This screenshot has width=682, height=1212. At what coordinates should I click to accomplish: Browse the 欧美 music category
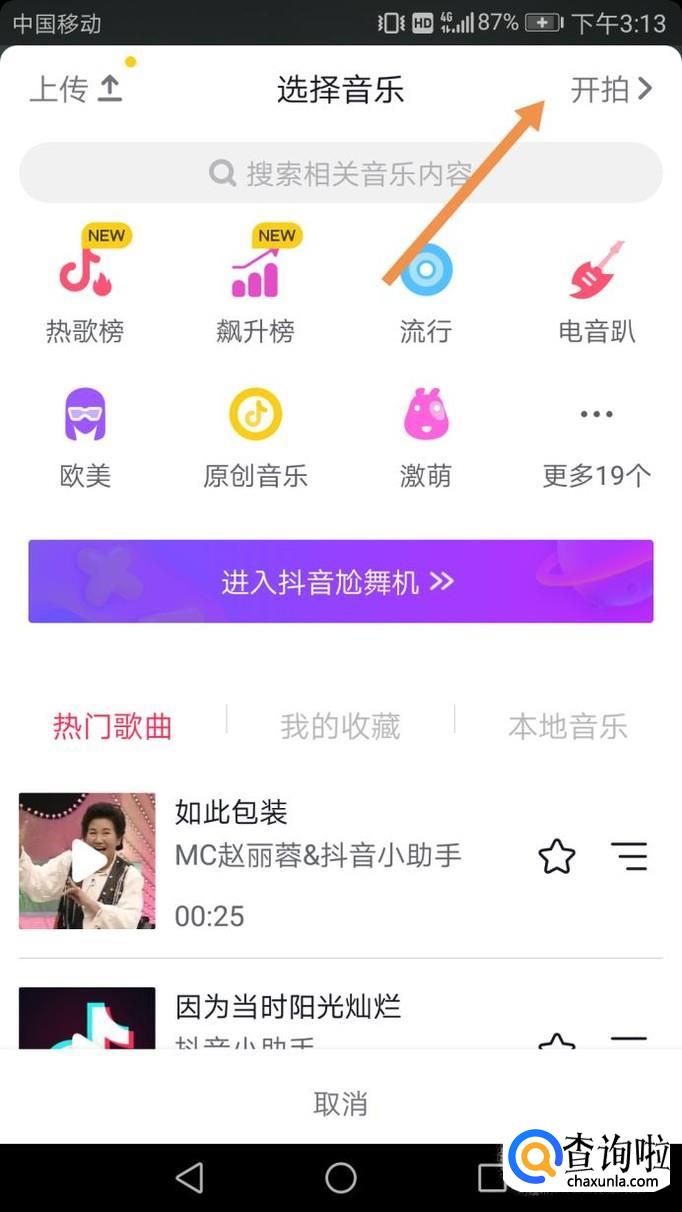pyautogui.click(x=85, y=437)
